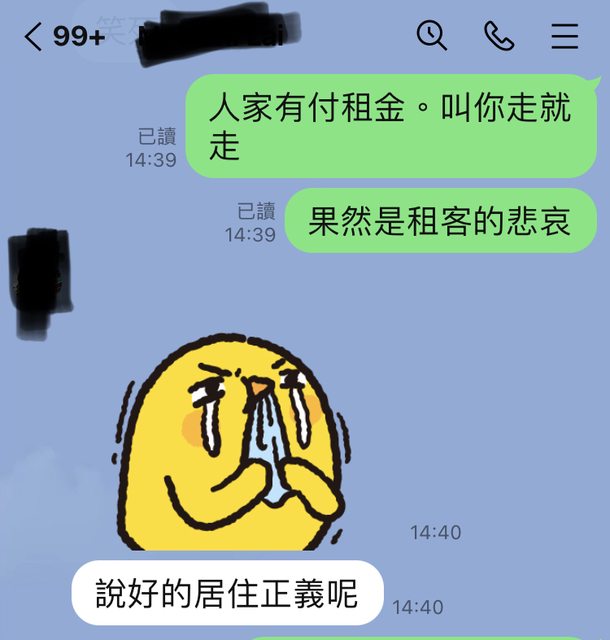This screenshot has width=610, height=640.
Task: Search within this chat conversation
Action: (432, 36)
